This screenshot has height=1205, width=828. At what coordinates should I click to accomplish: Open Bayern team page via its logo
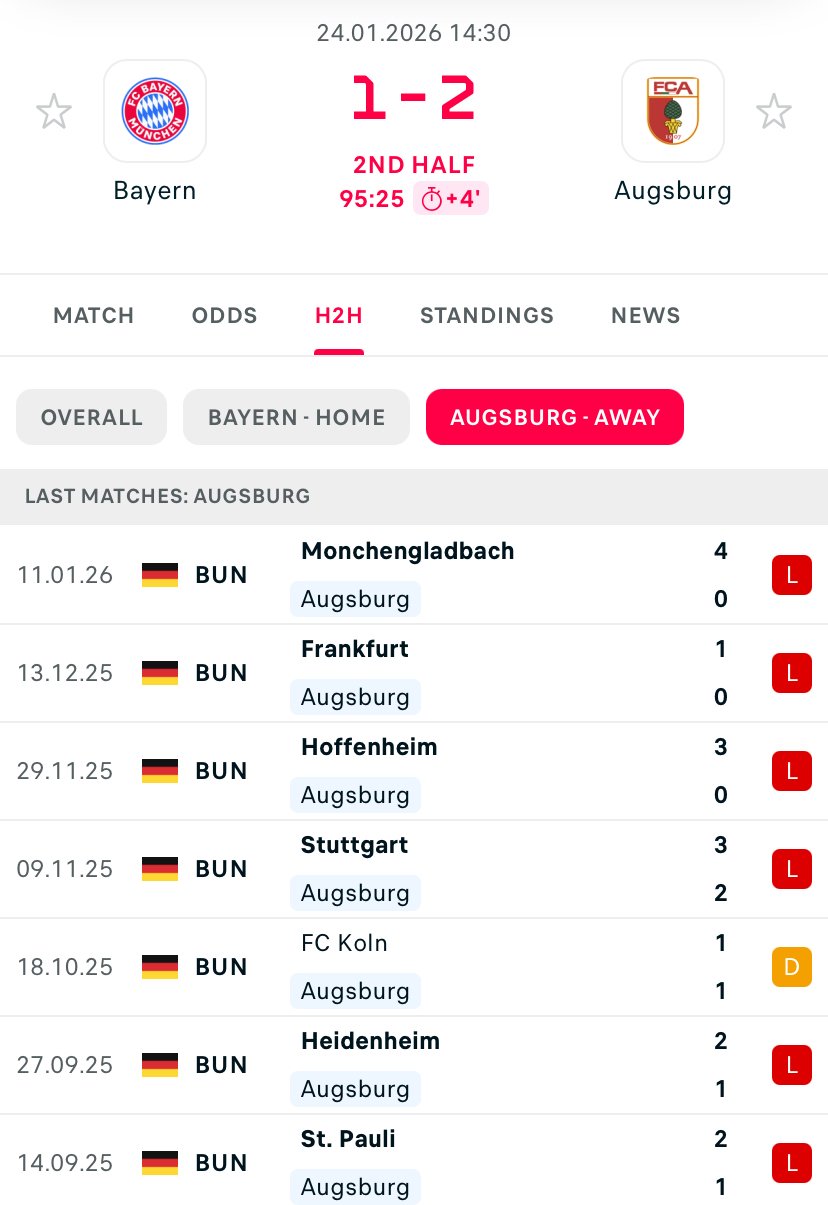pos(155,111)
